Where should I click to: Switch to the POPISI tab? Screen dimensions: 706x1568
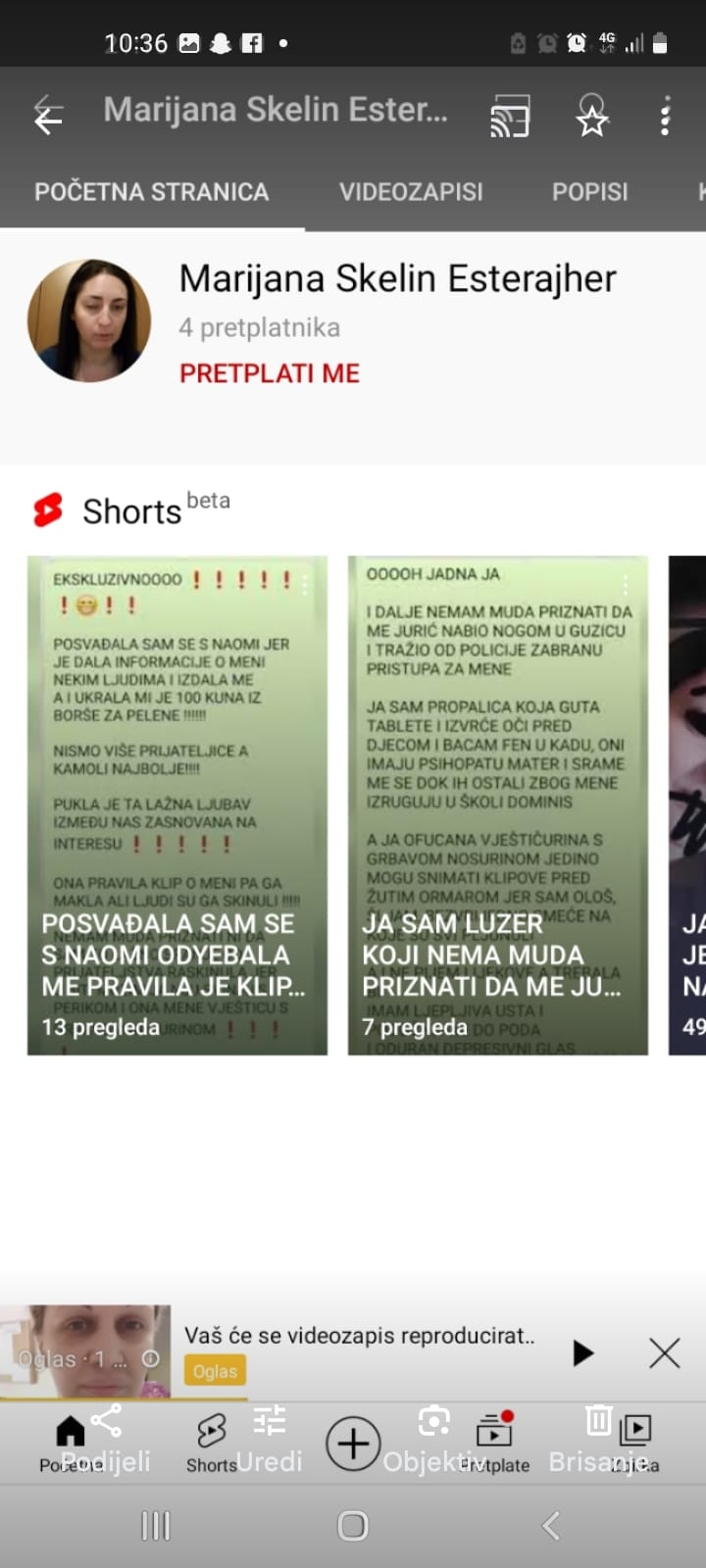coord(589,192)
